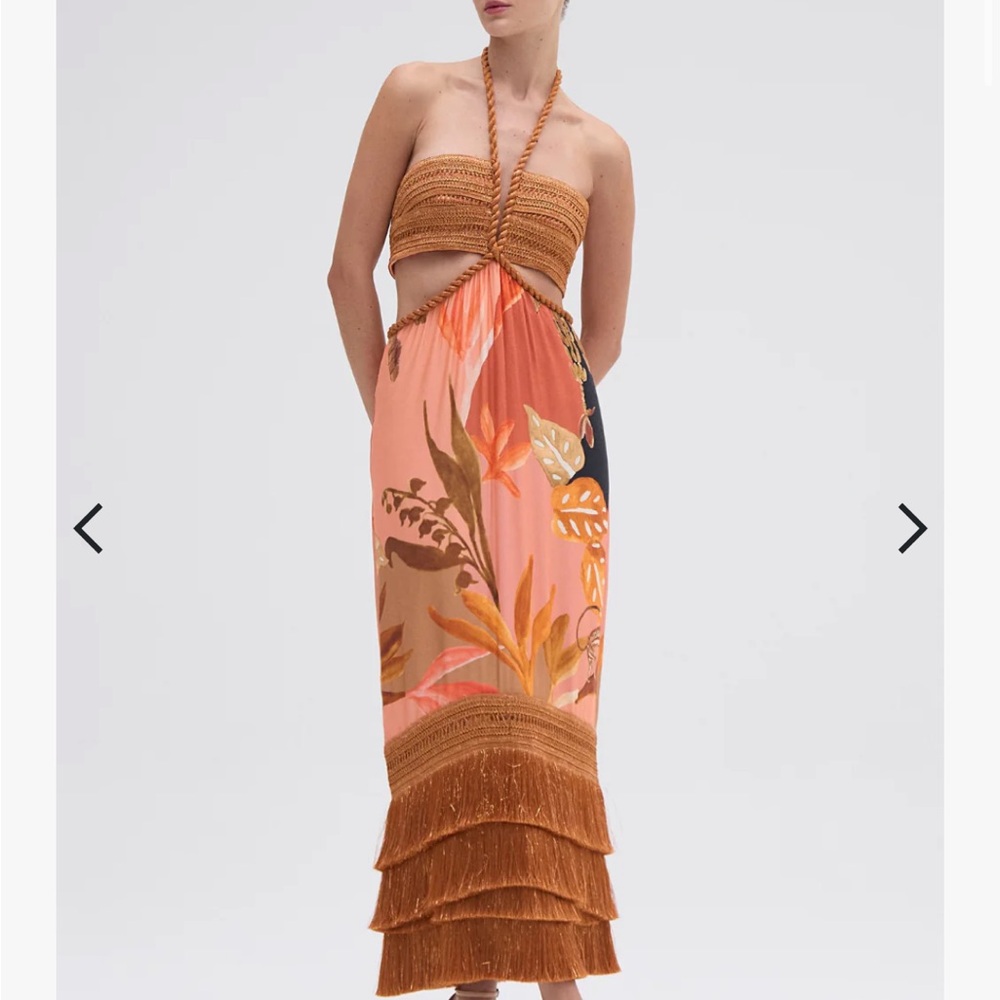Show the next product photo

(912, 528)
